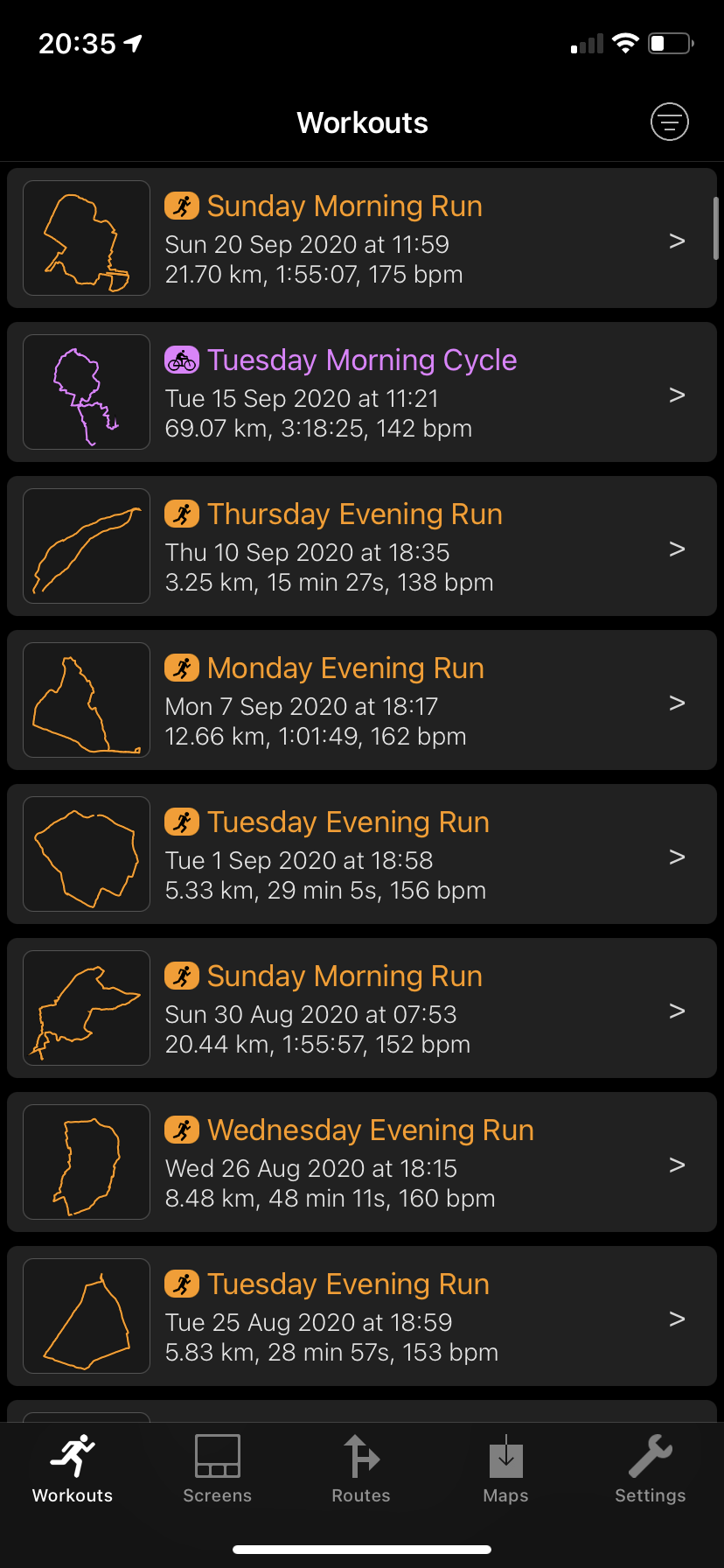Select the Workouts tab
Screen dimensions: 724x1568
coord(73,1469)
